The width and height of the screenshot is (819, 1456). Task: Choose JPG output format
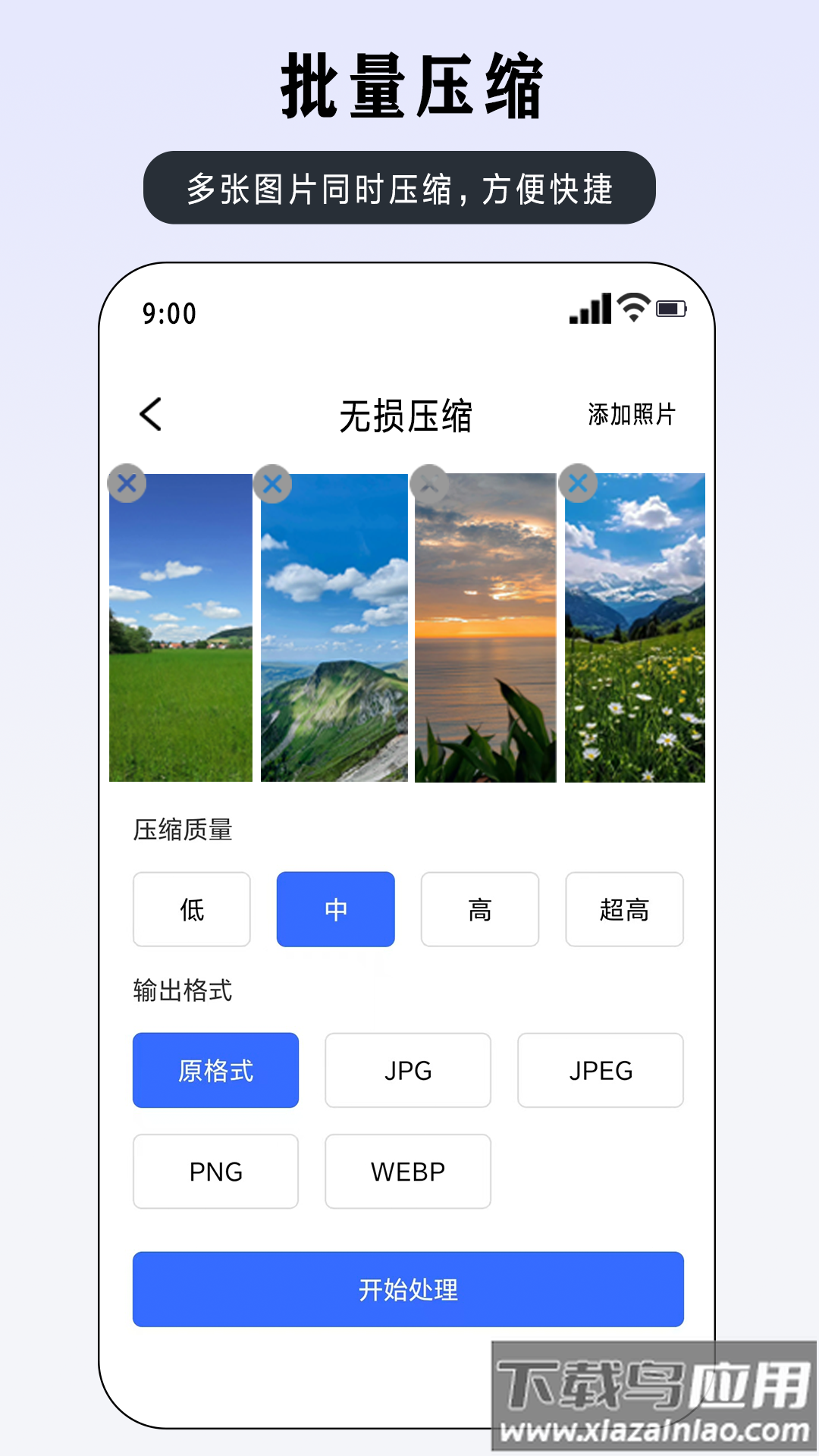coord(407,1071)
